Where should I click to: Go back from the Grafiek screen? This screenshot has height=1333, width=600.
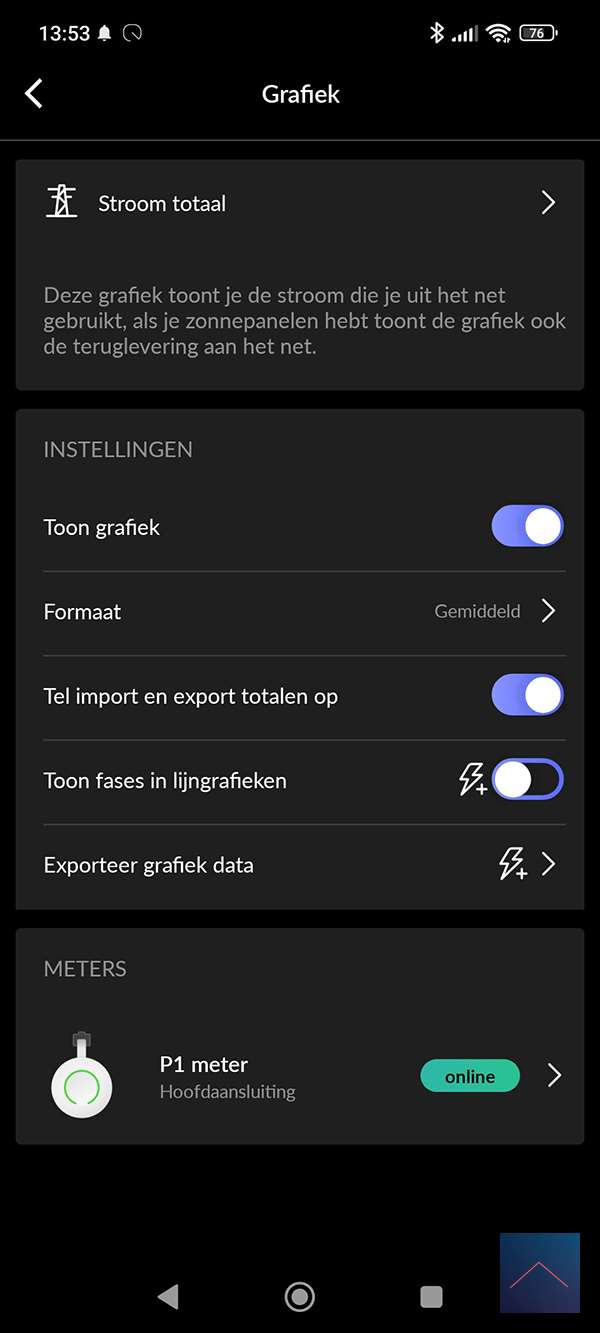[34, 94]
